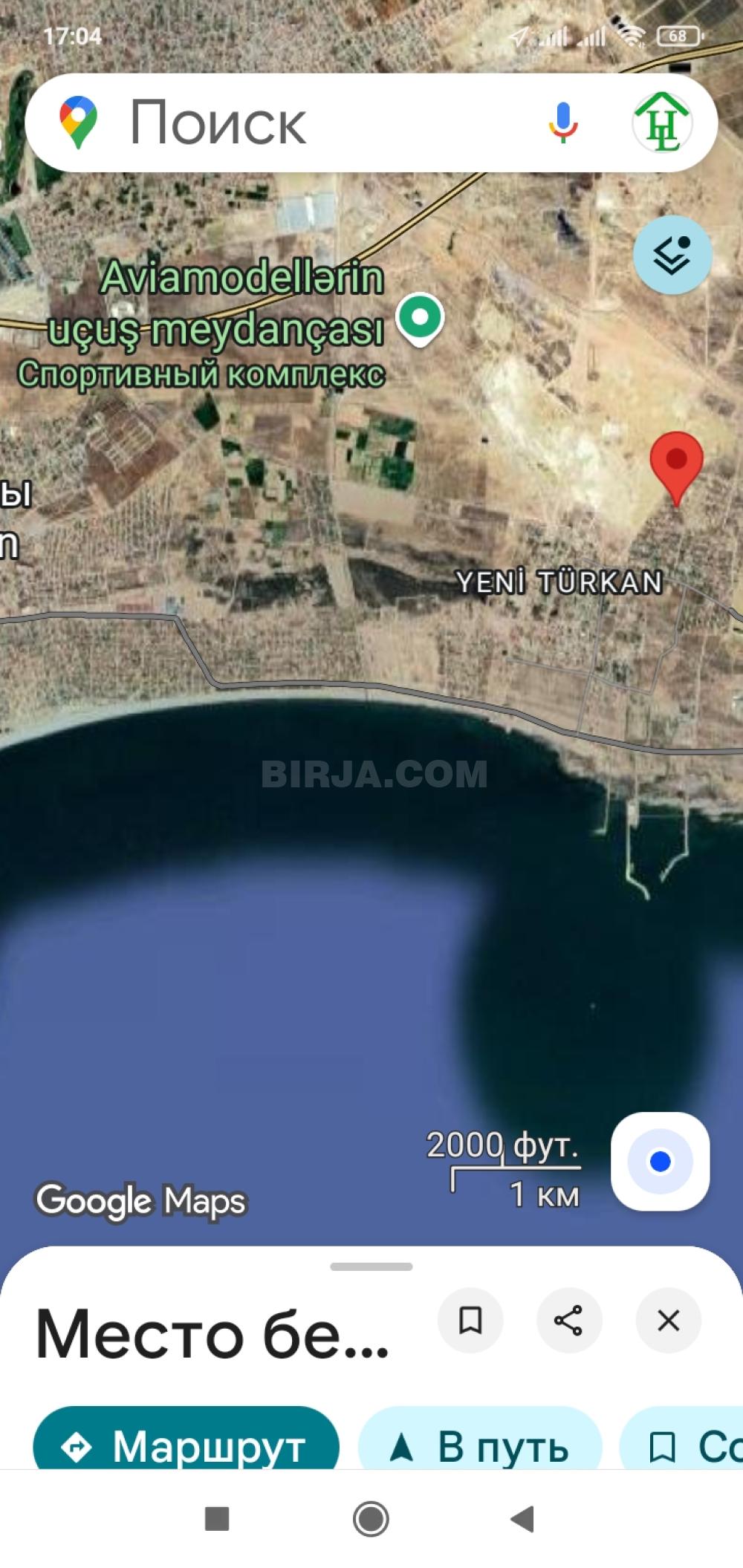743x1568 pixels.
Task: Expand the place panel via handle
Action: (x=371, y=1266)
